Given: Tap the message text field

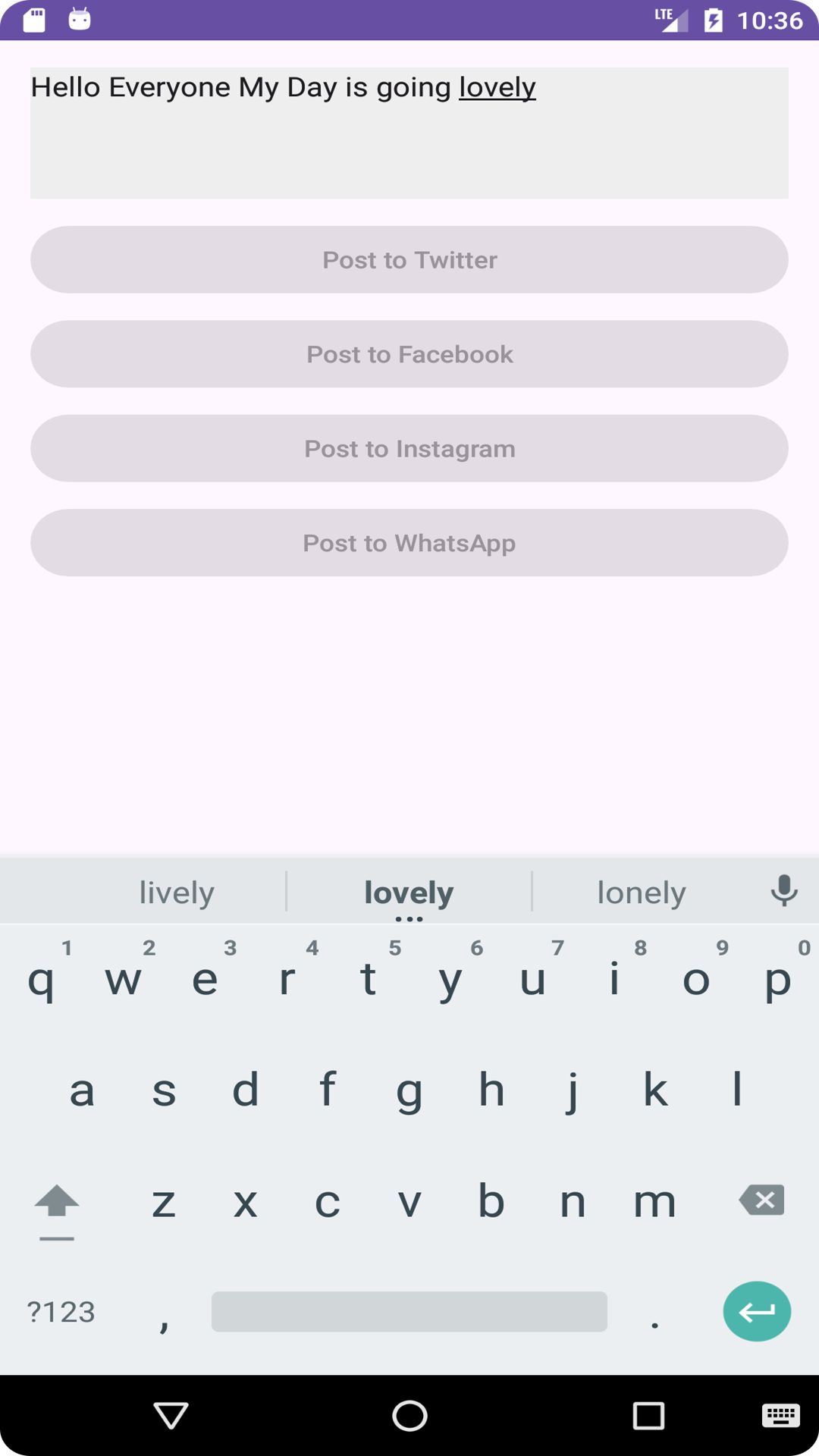Looking at the screenshot, I should 409,133.
